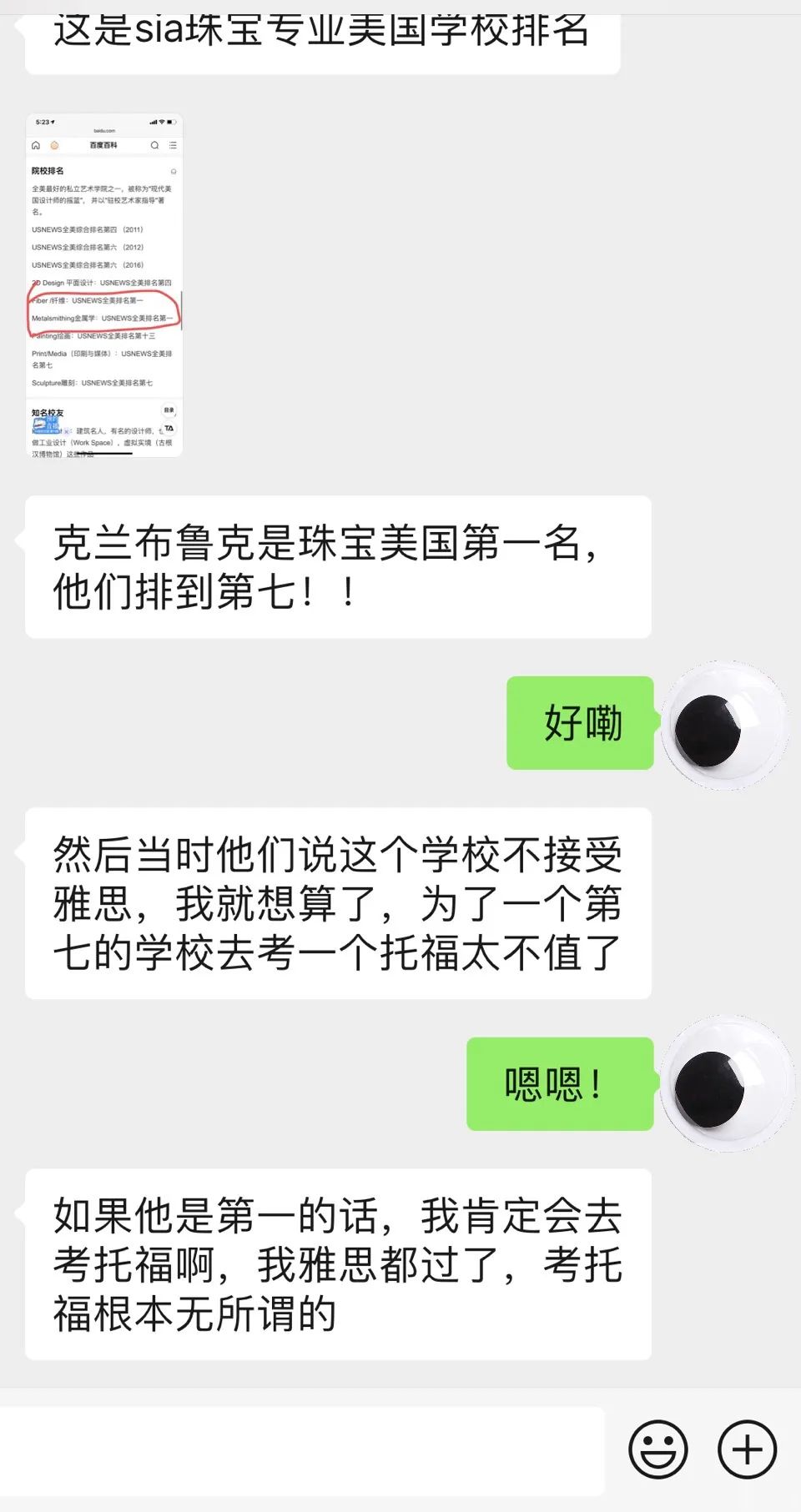Tap the blue 知名校友 alumni thumbnail

46,427
